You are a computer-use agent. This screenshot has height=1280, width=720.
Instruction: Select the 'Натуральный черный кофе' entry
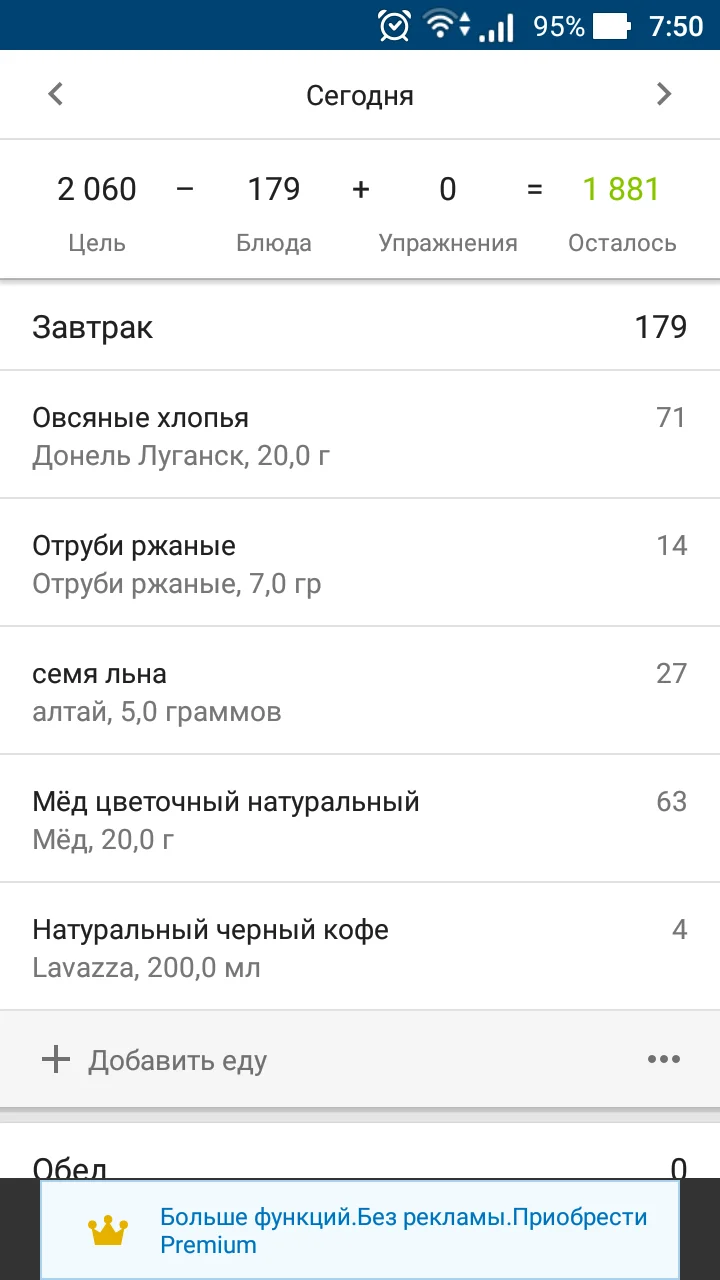click(360, 946)
